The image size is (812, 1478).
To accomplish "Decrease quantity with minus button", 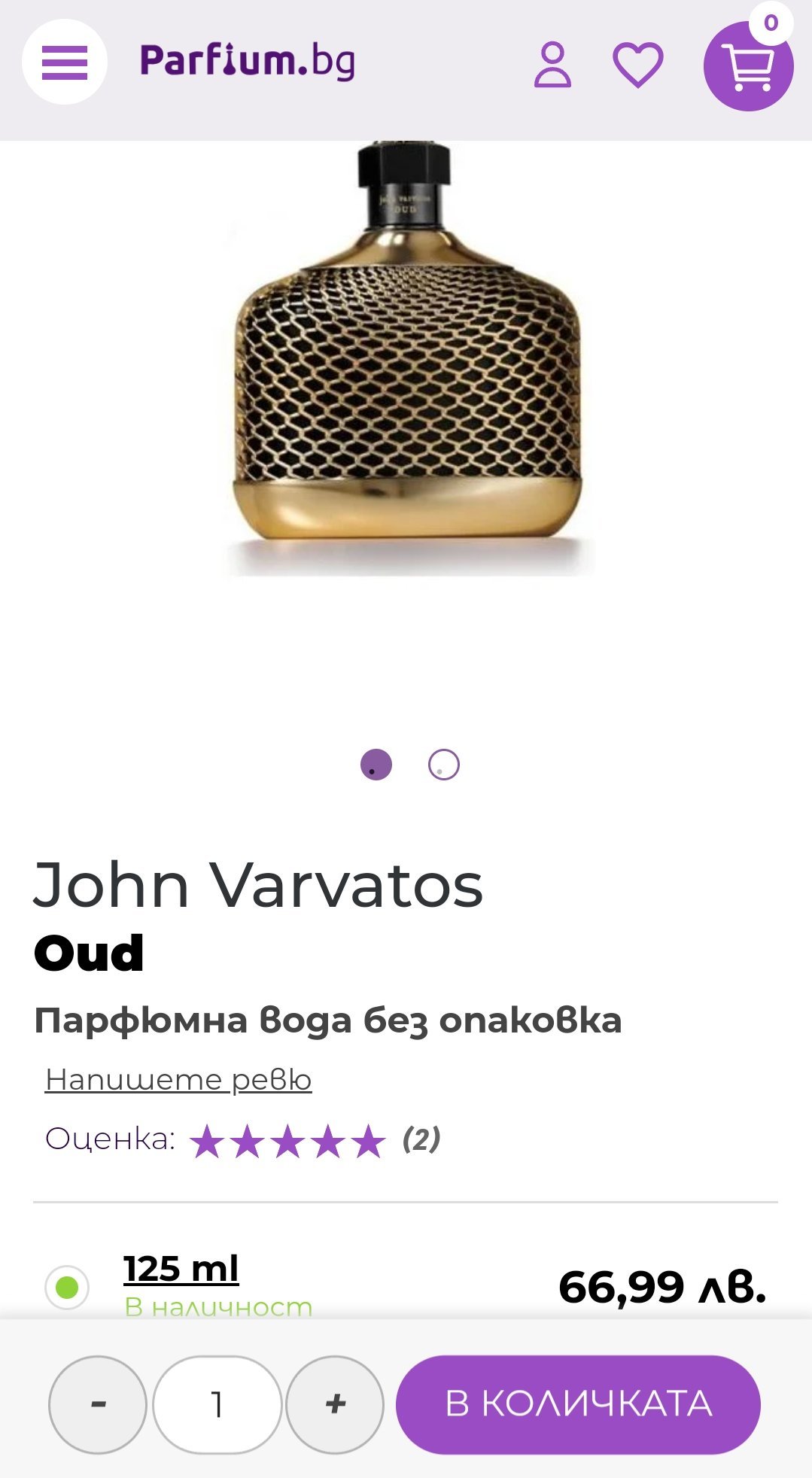I will coord(98,1404).
